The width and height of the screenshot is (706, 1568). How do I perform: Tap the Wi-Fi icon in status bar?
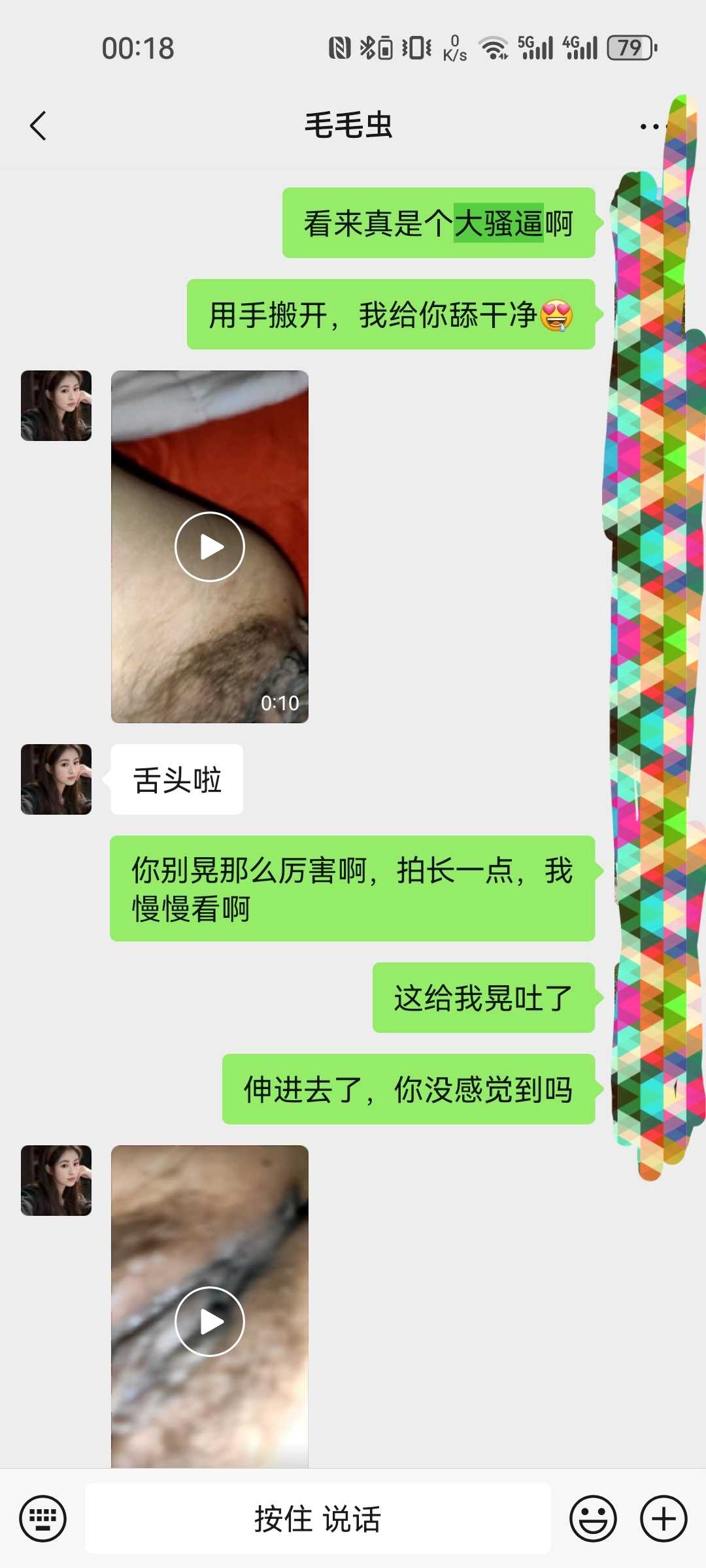tap(495, 47)
